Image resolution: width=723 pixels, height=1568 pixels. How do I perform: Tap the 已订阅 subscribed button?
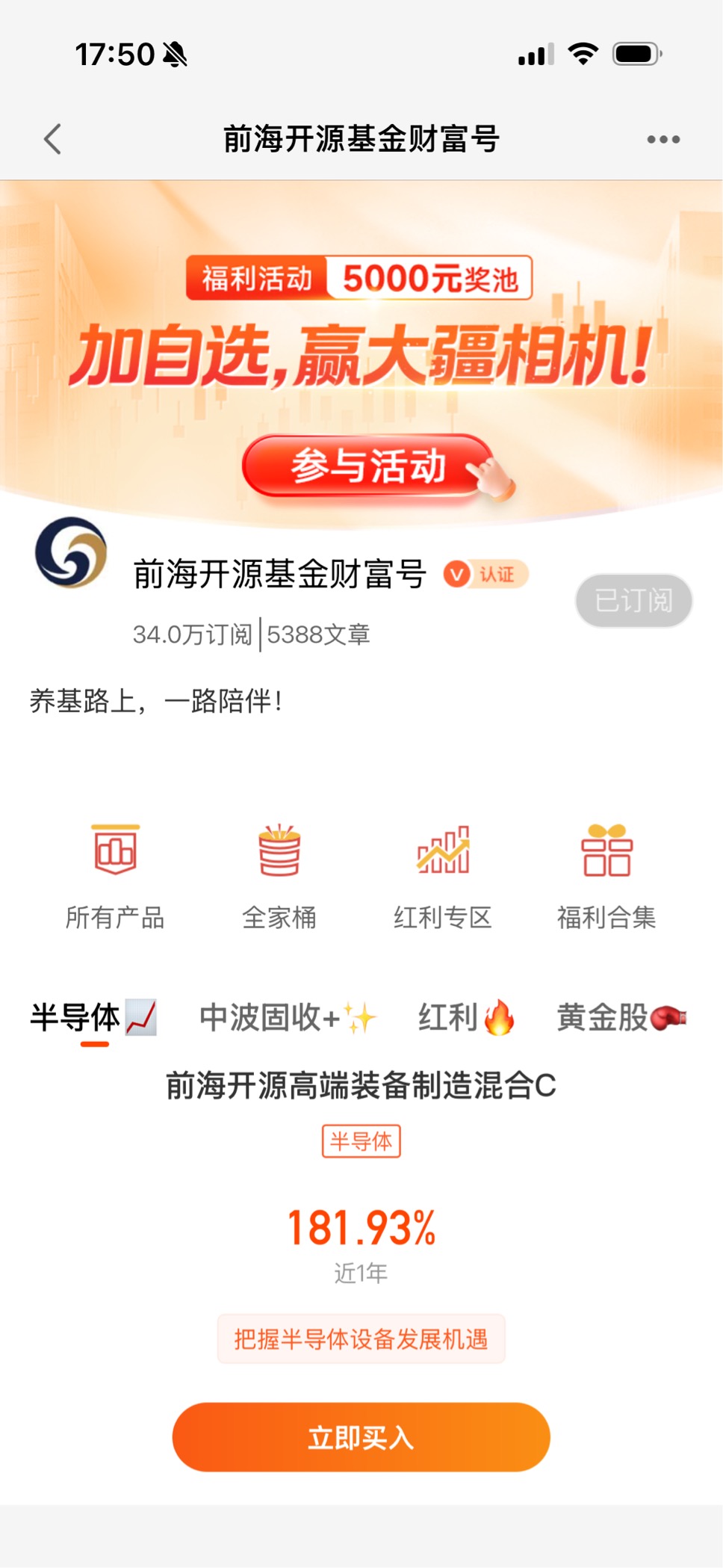coord(633,600)
